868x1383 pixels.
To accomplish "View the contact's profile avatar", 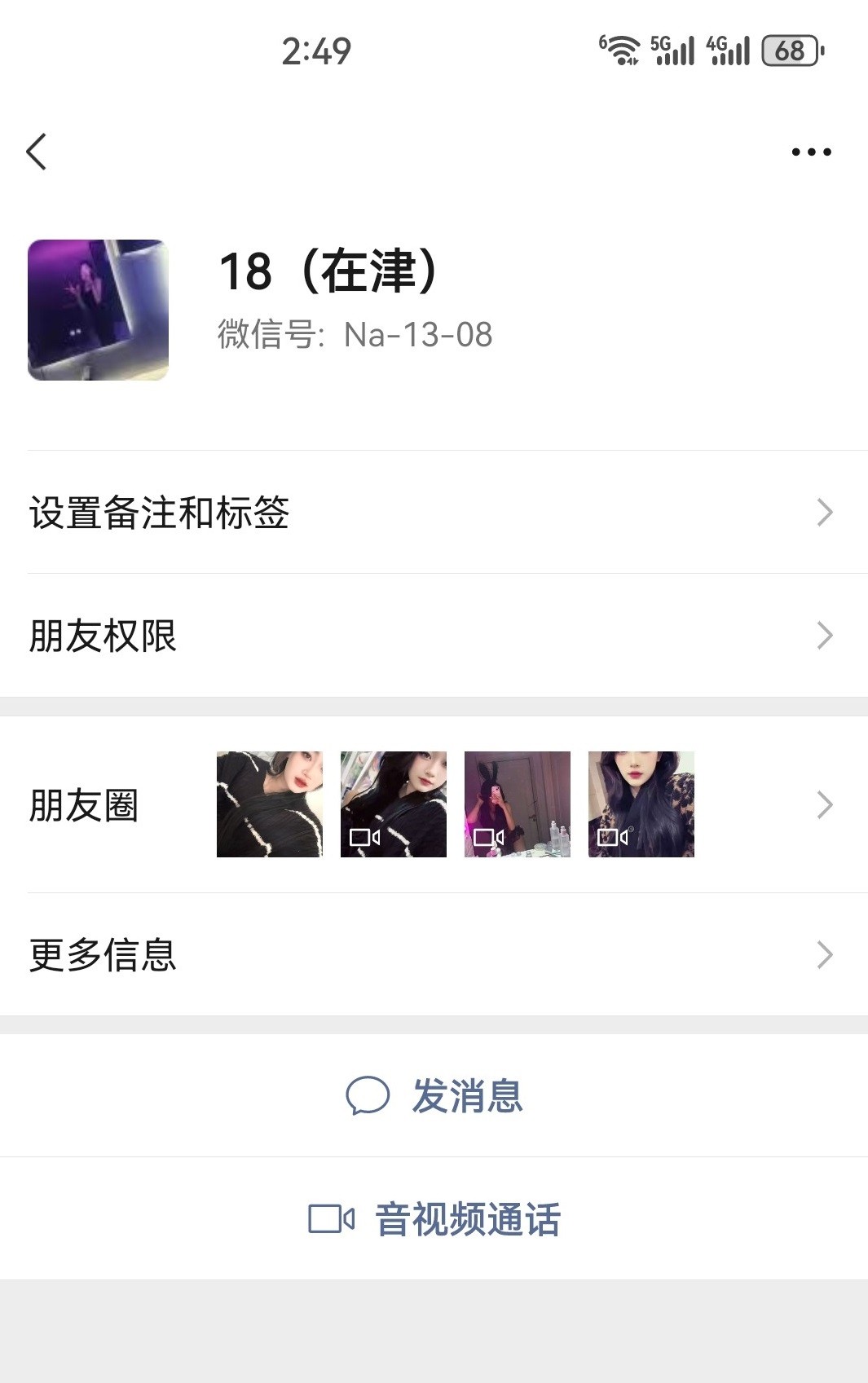I will (99, 311).
